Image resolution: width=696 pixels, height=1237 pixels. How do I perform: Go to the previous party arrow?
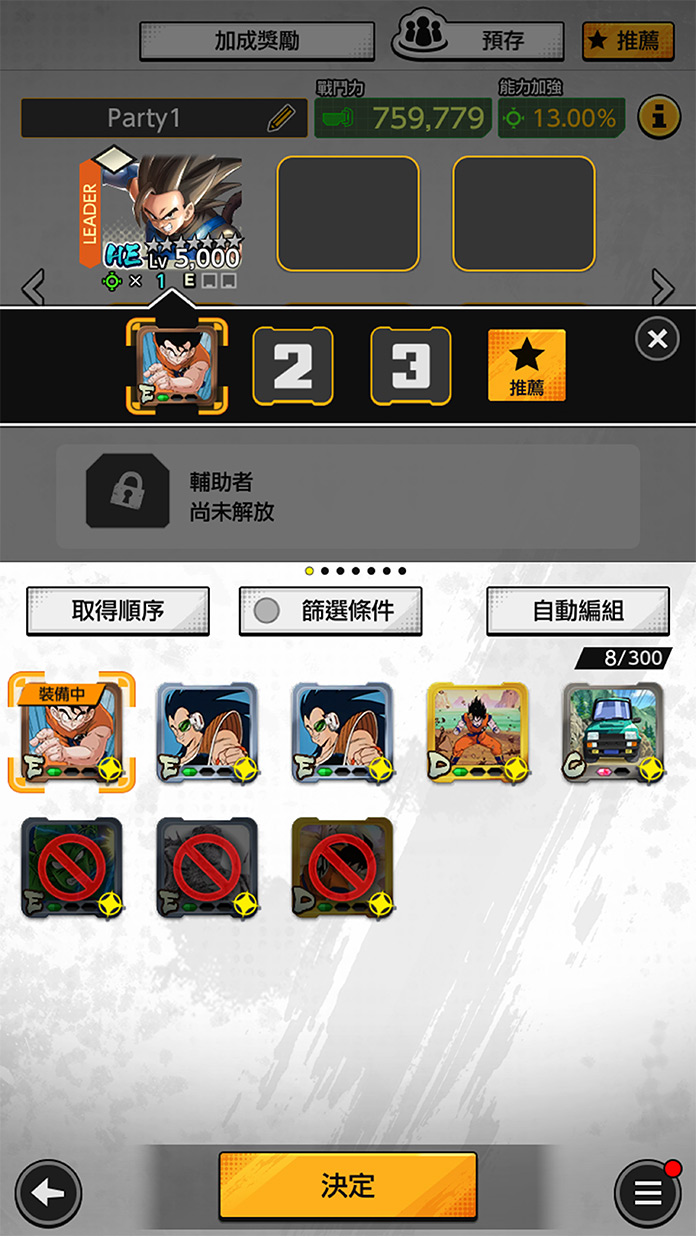tap(33, 287)
